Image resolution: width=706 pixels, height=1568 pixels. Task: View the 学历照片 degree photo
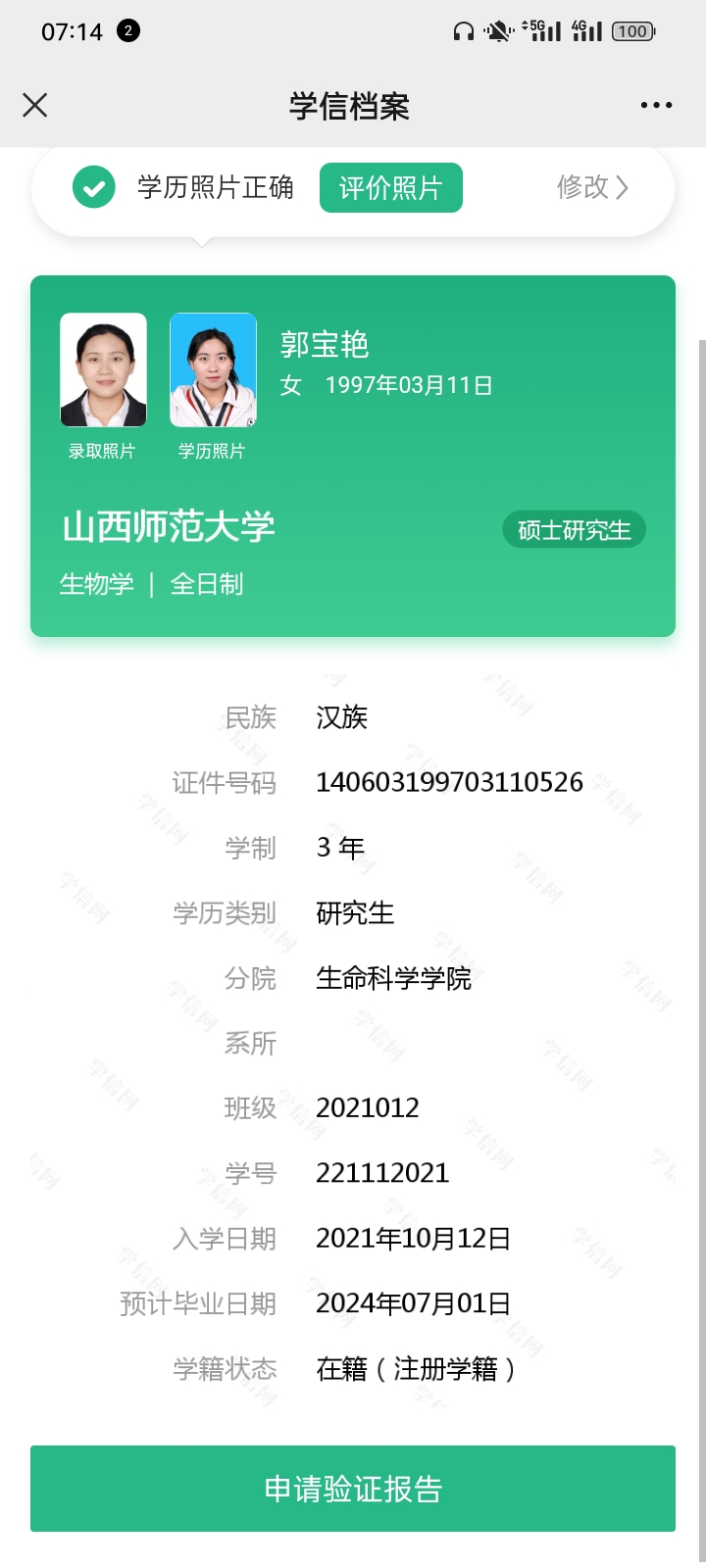pos(213,370)
